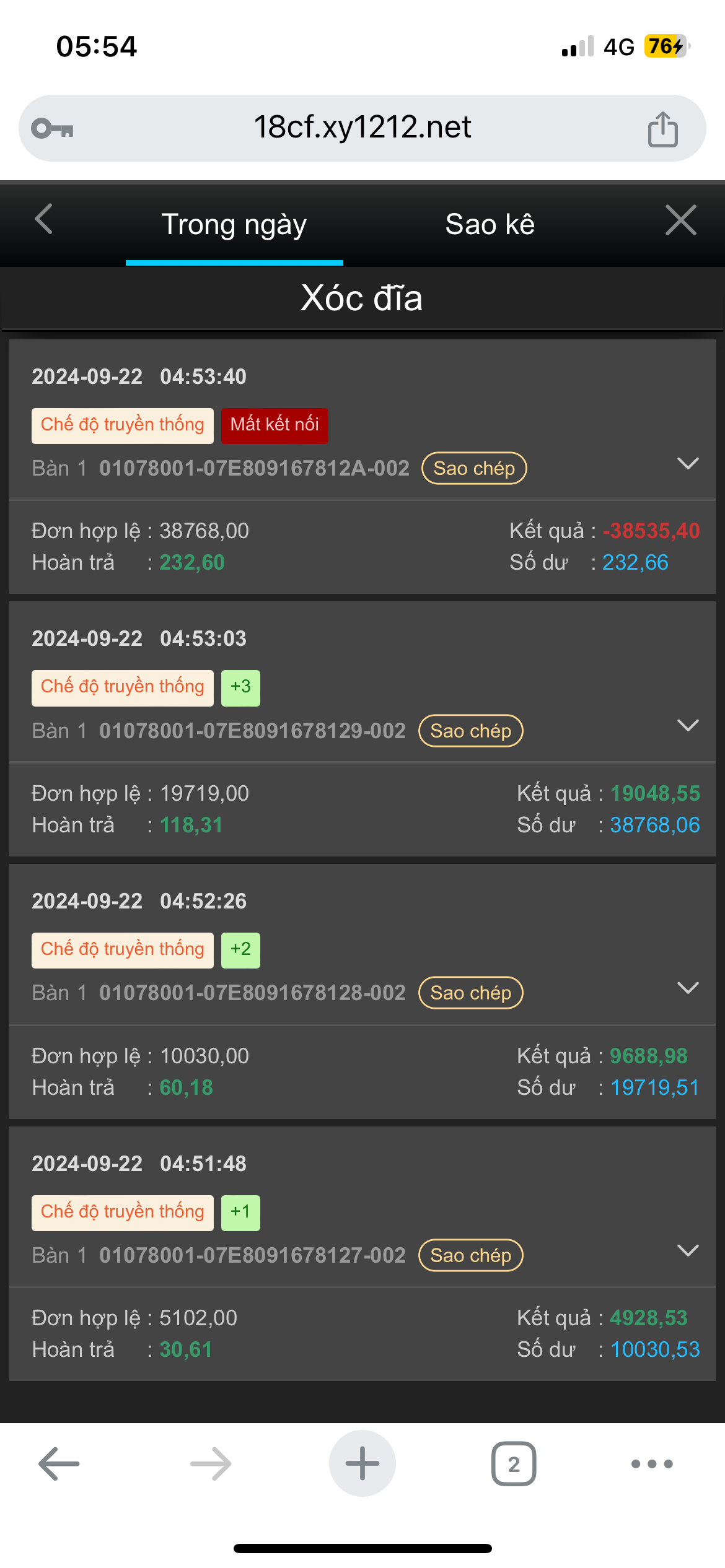
Task: Close the bet history panel
Action: click(x=680, y=220)
